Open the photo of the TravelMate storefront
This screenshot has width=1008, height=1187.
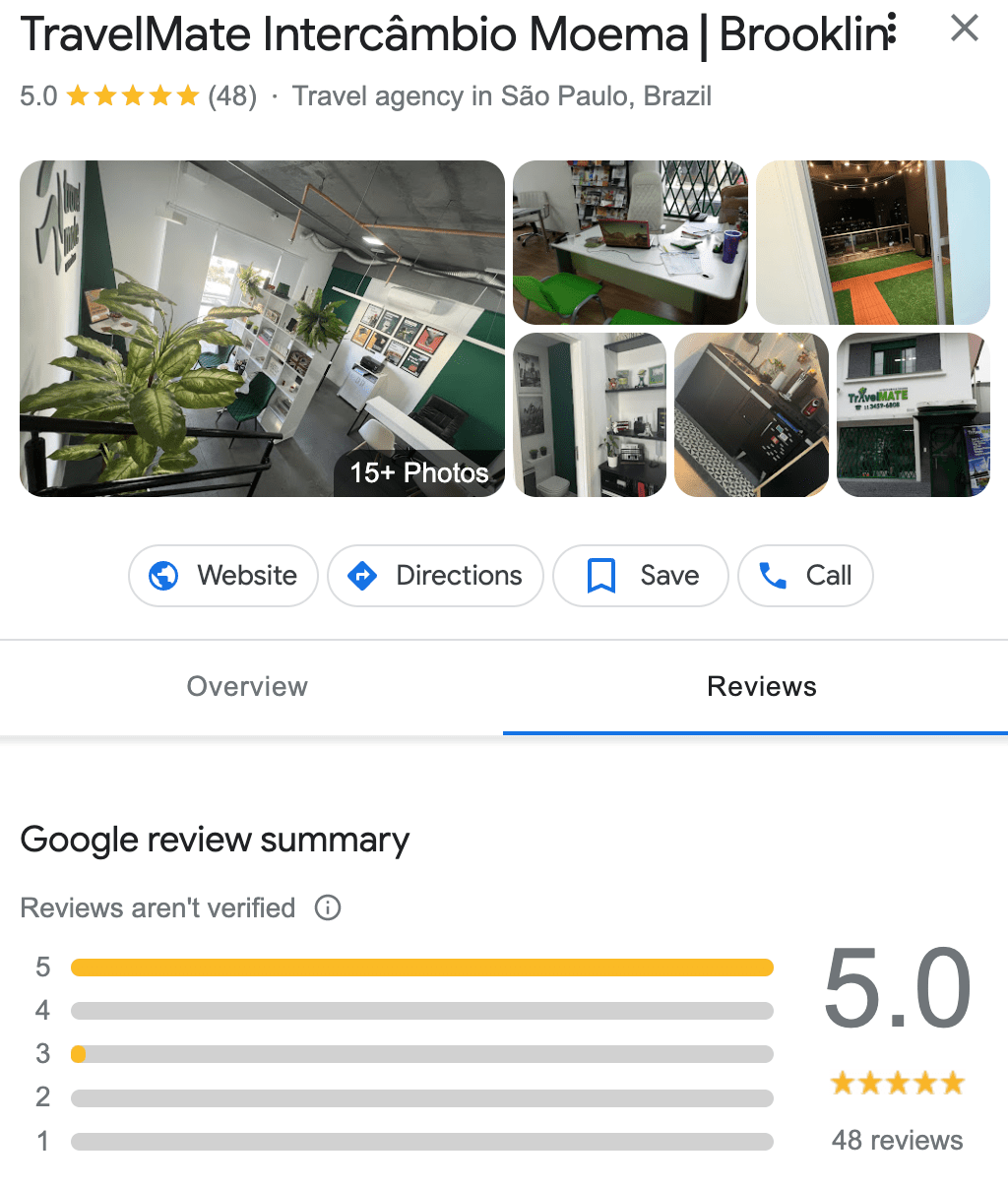912,414
